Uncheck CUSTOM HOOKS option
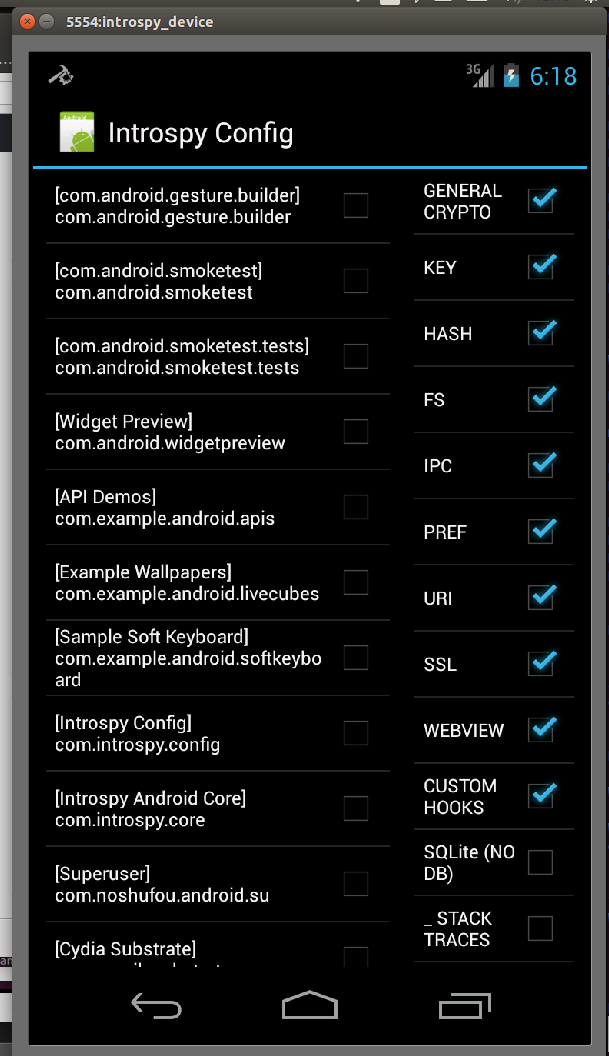Screen dimensions: 609x1056 [541, 795]
